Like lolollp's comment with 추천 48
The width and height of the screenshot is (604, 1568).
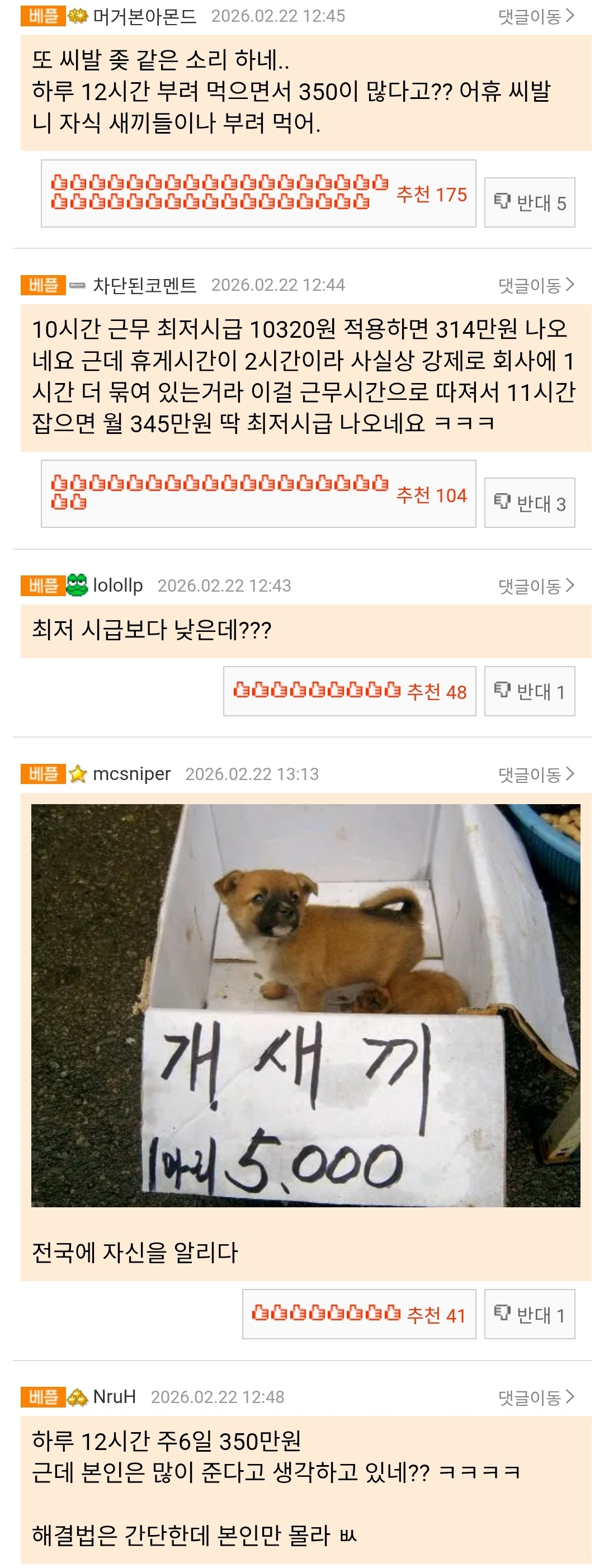point(350,691)
